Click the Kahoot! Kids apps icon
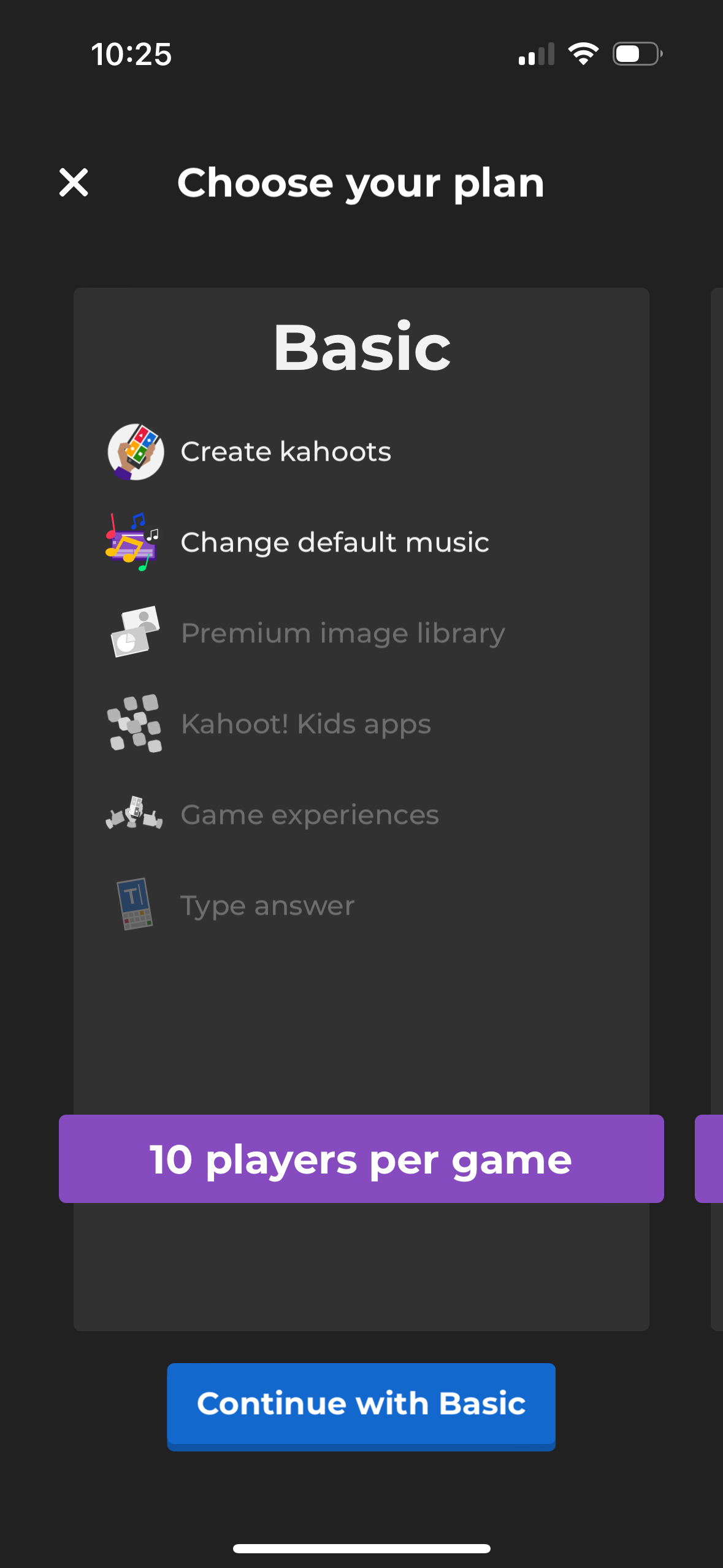The image size is (723, 1568). click(x=134, y=723)
